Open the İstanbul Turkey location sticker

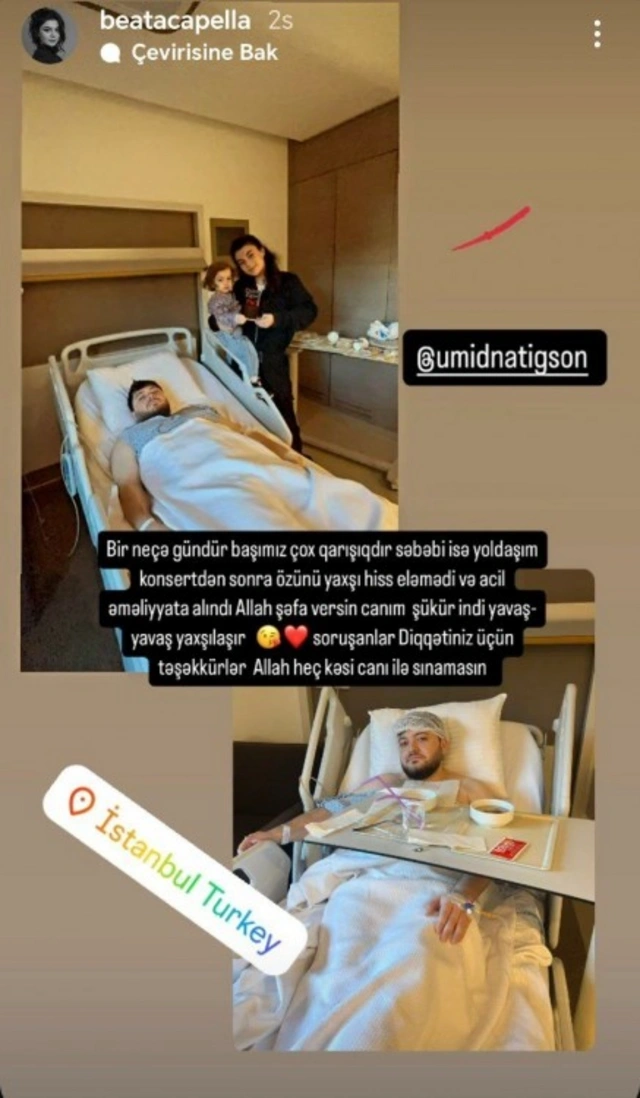coord(175,869)
